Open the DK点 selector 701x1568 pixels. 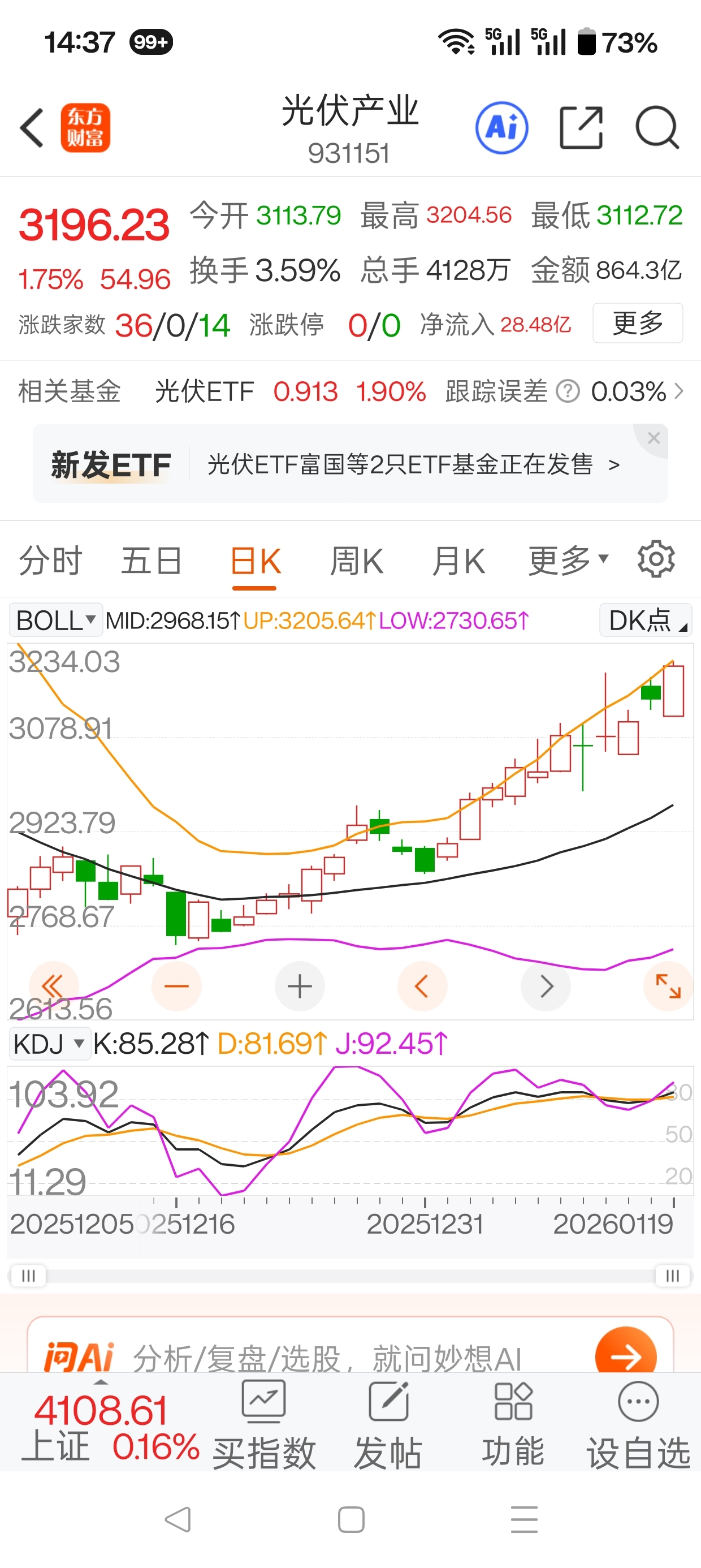[646, 621]
